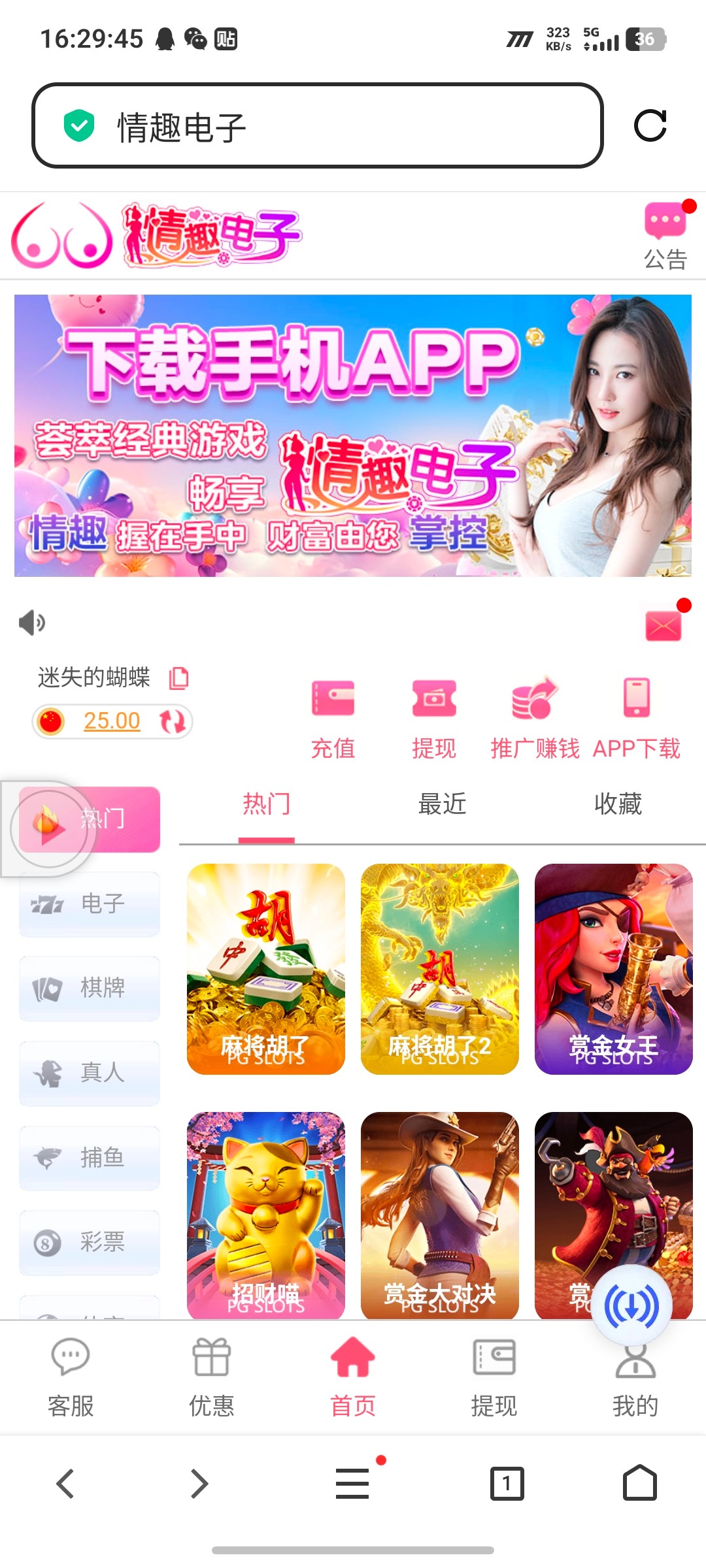The width and height of the screenshot is (706, 1568).
Task: Open 客服 customer service tab
Action: coord(71,1376)
